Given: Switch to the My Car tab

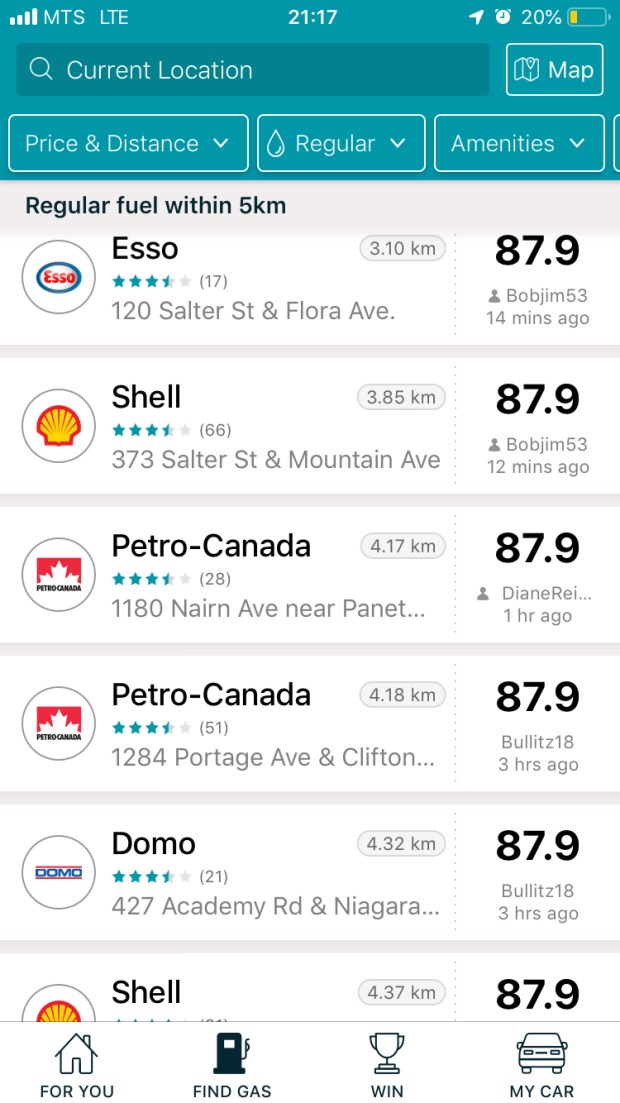Looking at the screenshot, I should coord(542,1066).
